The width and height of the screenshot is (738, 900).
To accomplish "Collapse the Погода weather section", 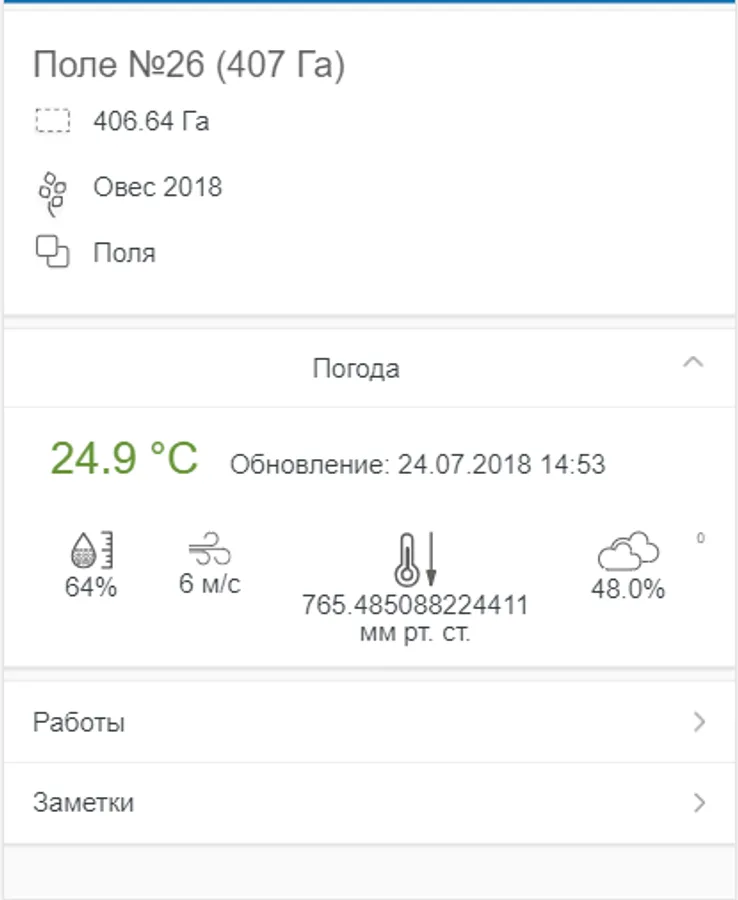I will click(x=693, y=364).
